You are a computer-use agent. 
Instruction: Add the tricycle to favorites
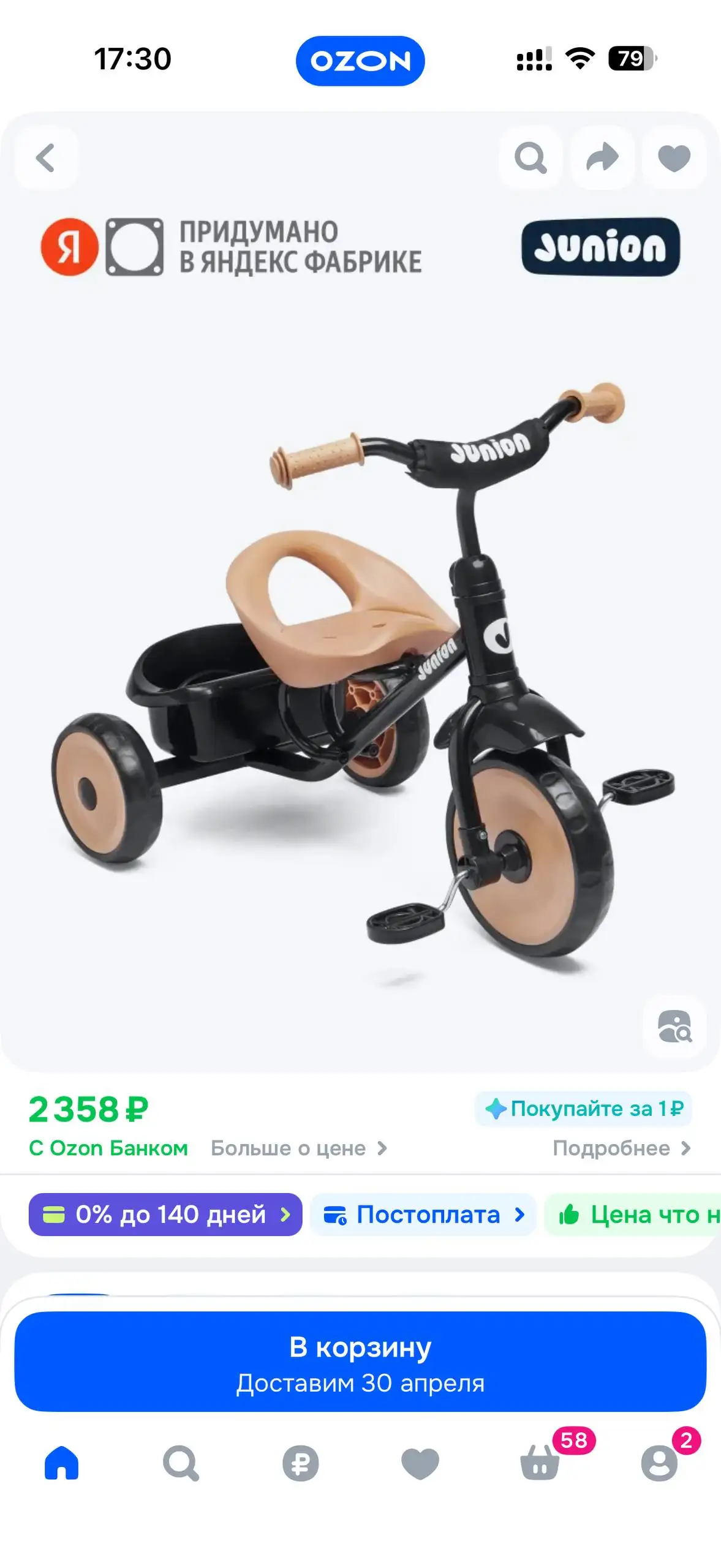pos(674,158)
